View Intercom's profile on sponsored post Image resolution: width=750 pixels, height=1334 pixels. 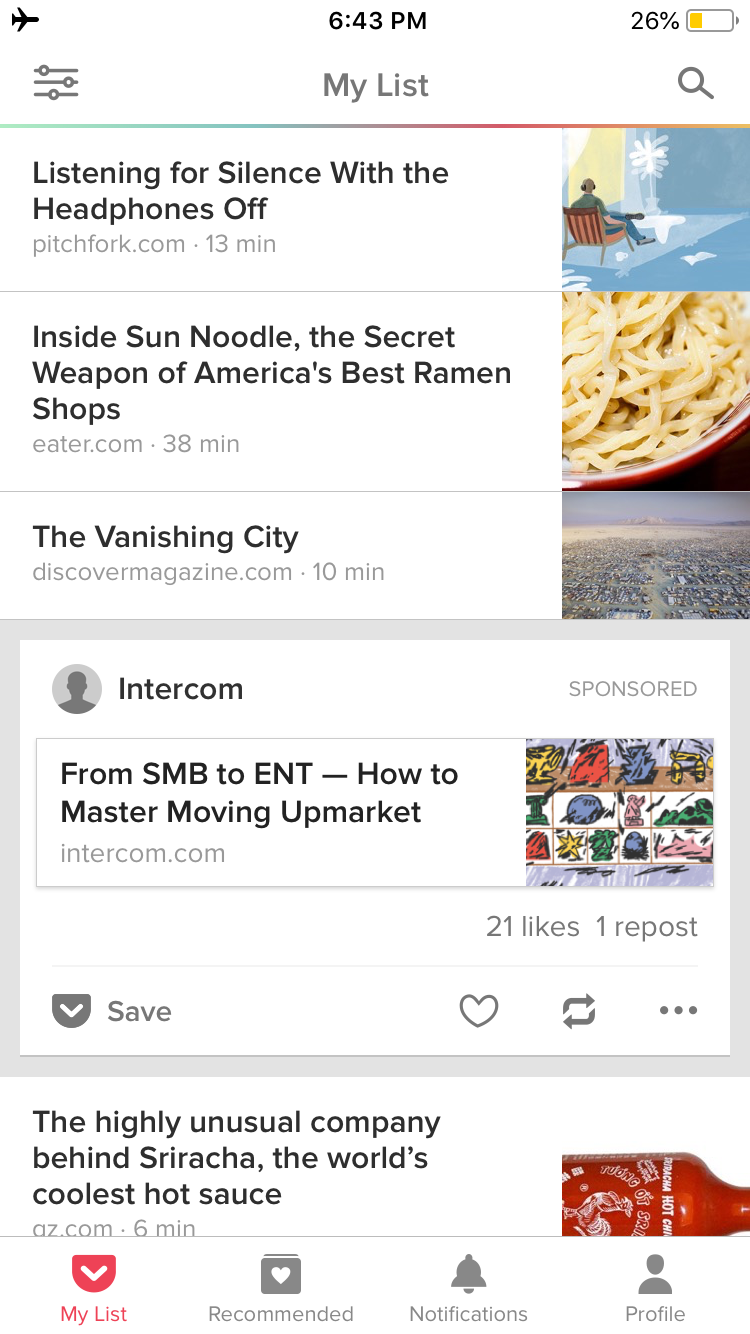[x=148, y=689]
